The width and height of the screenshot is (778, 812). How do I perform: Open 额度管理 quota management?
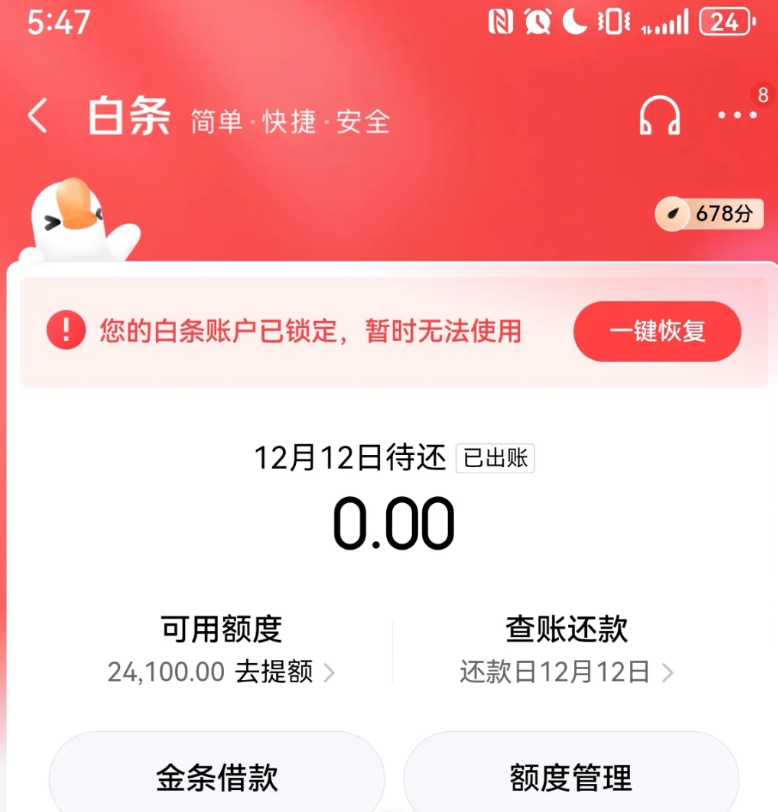click(570, 776)
